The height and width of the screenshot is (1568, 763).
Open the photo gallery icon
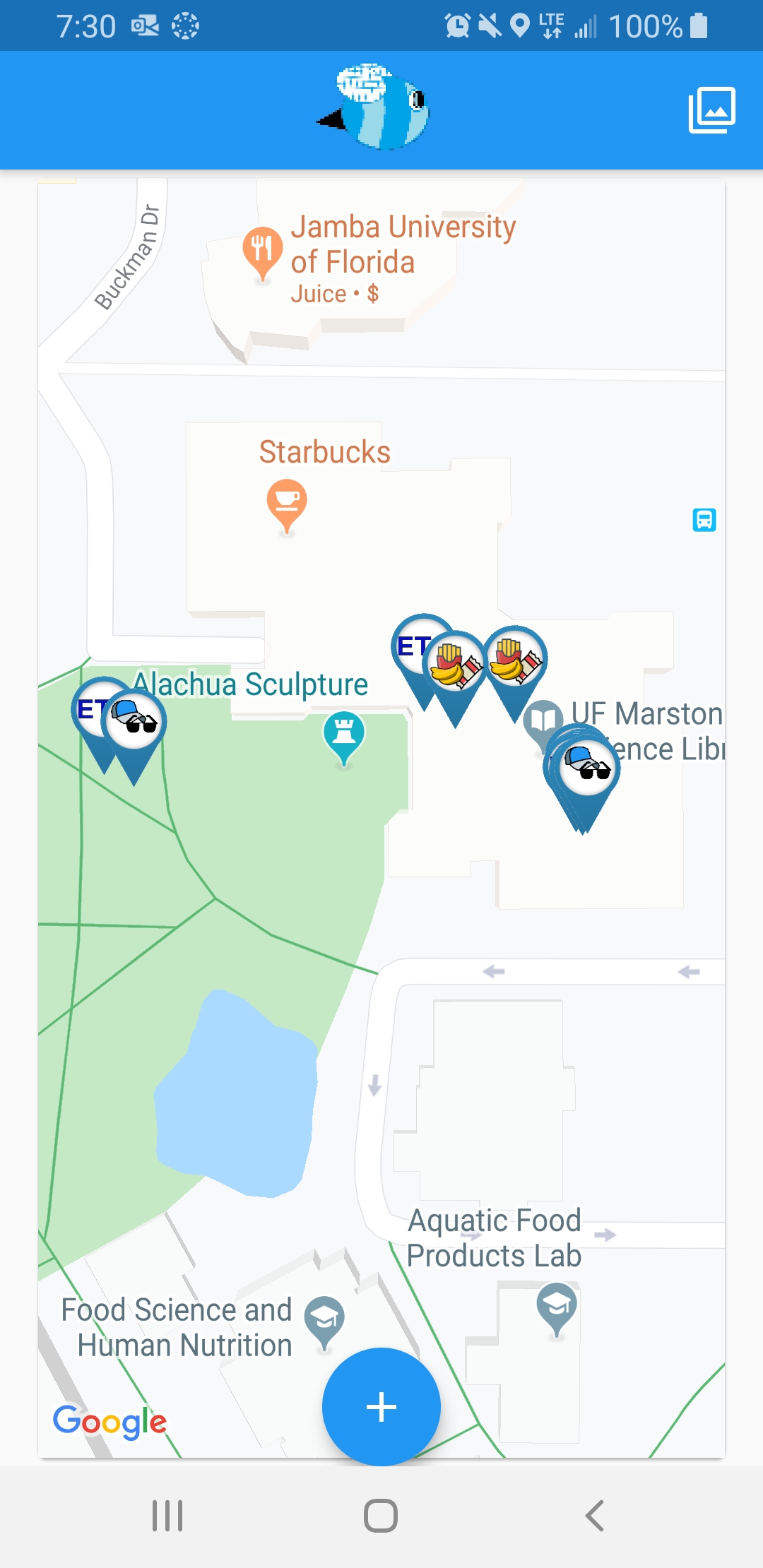coord(711,110)
